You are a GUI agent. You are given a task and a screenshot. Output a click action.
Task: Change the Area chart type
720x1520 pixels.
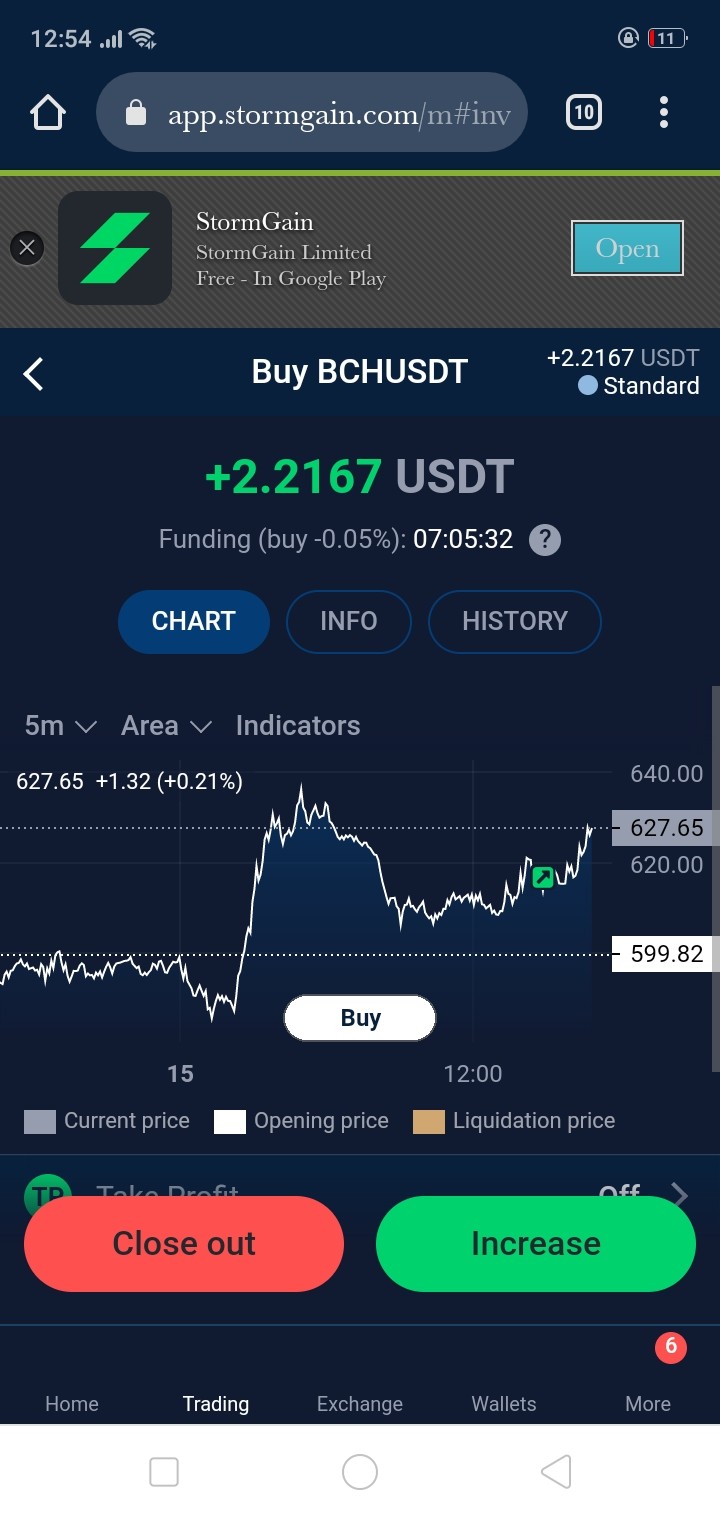(x=166, y=726)
